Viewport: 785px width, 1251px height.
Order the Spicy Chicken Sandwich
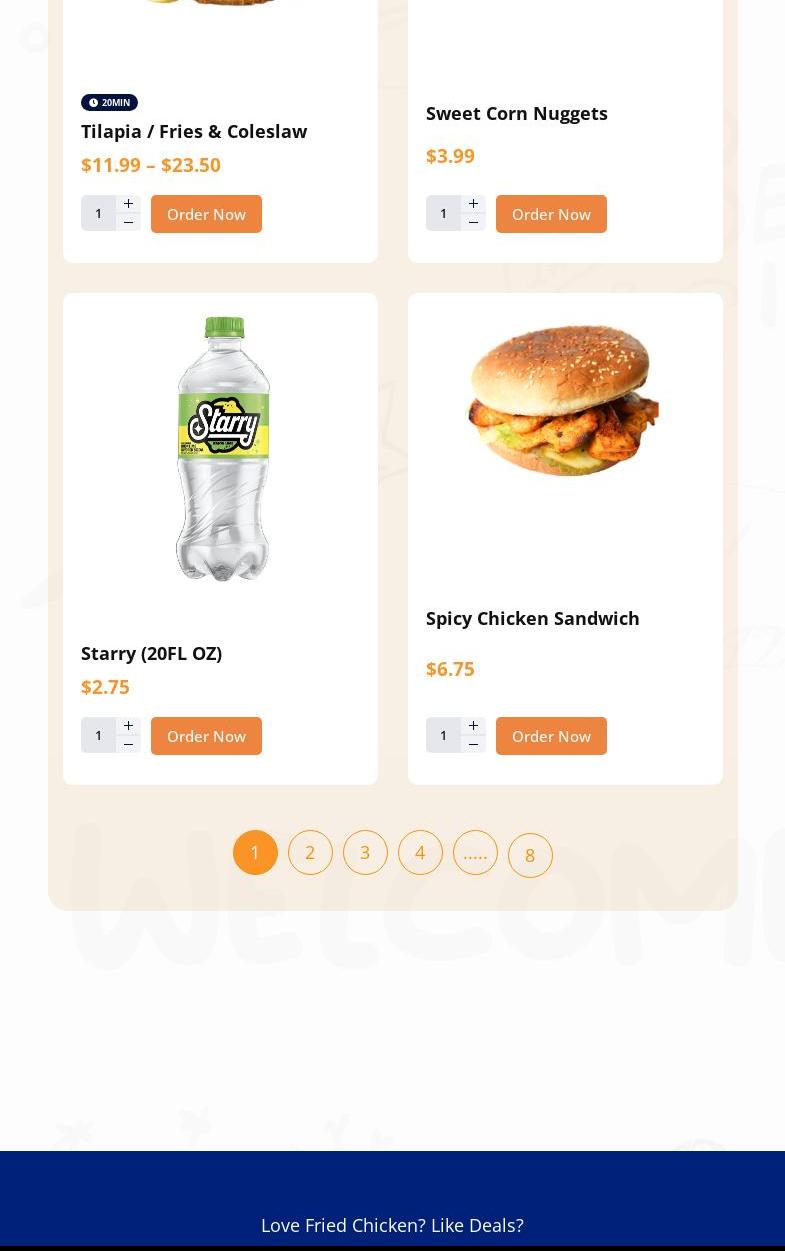pyautogui.click(x=551, y=736)
